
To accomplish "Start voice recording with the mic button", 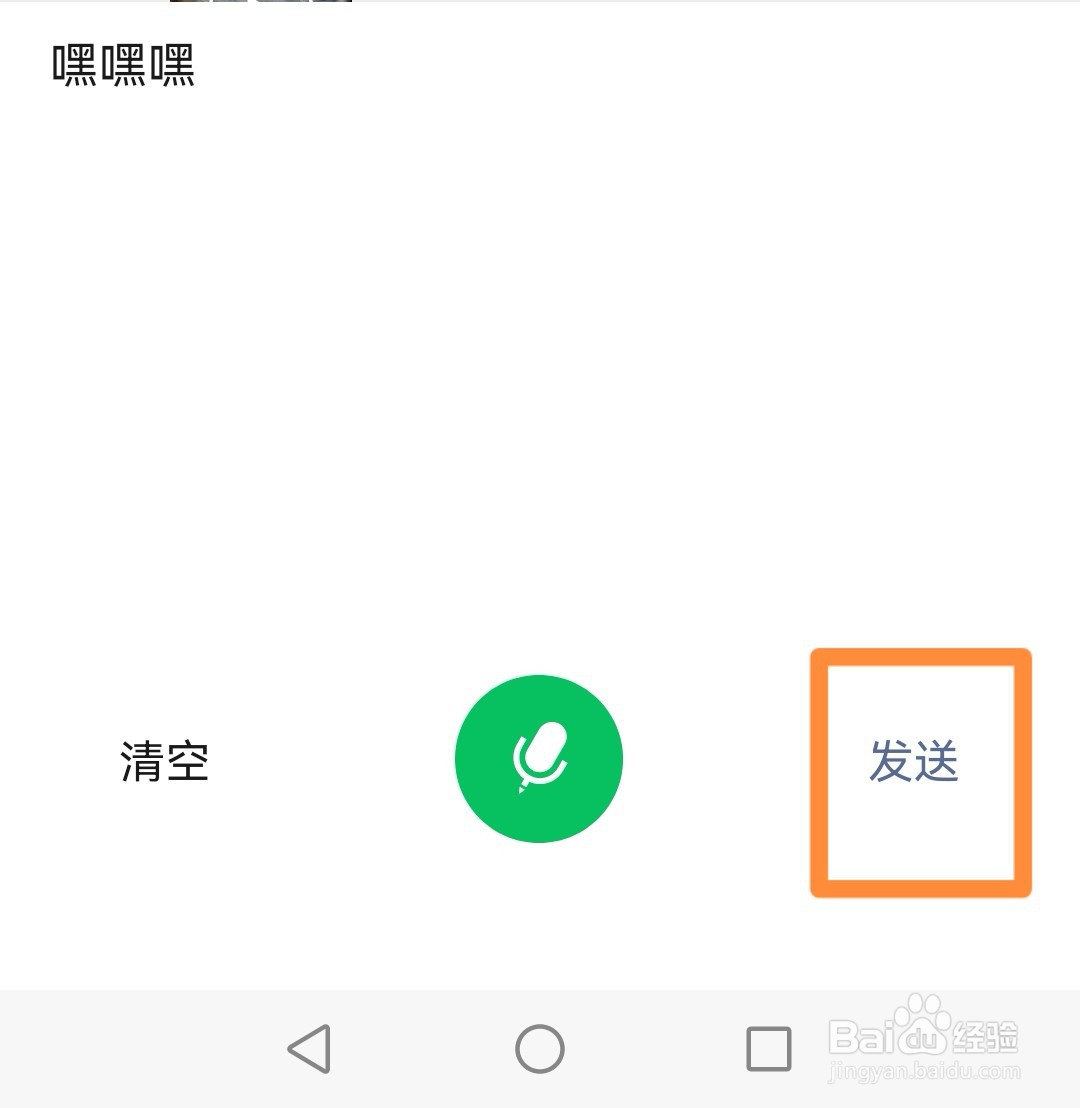I will pyautogui.click(x=539, y=760).
